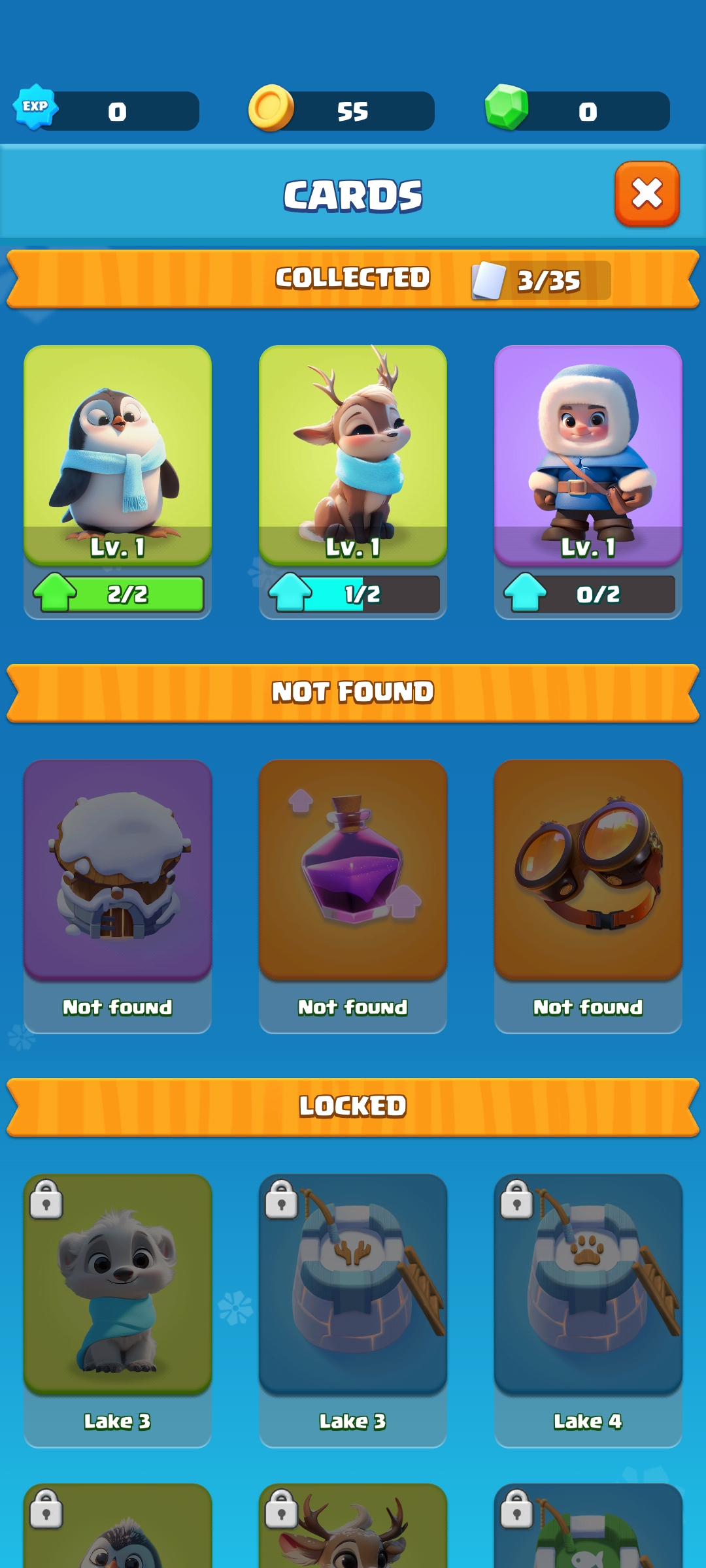Select the locked polar bear cub card
Viewport: 706px width, 1568px height.
tap(118, 1284)
